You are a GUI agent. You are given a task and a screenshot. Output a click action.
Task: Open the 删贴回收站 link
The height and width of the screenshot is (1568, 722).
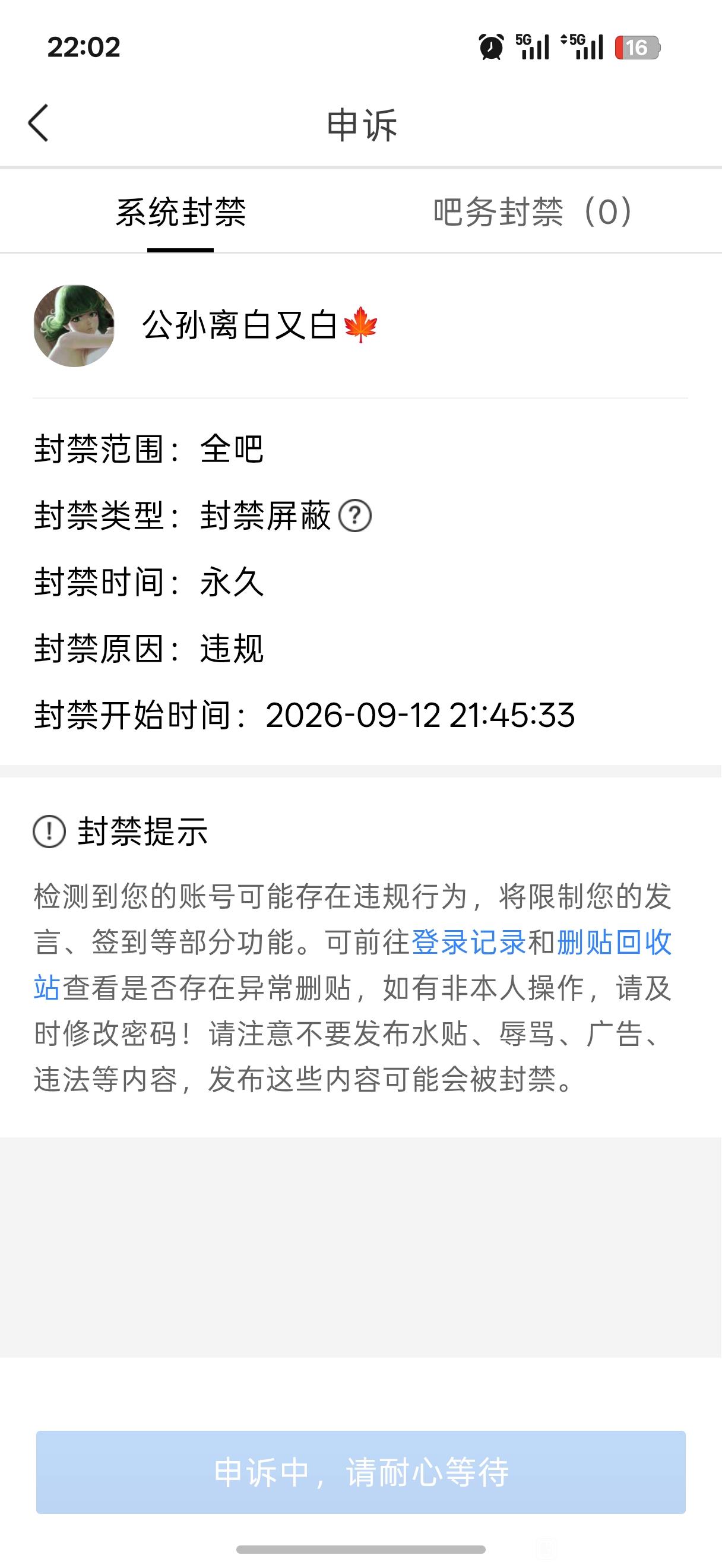[x=615, y=942]
